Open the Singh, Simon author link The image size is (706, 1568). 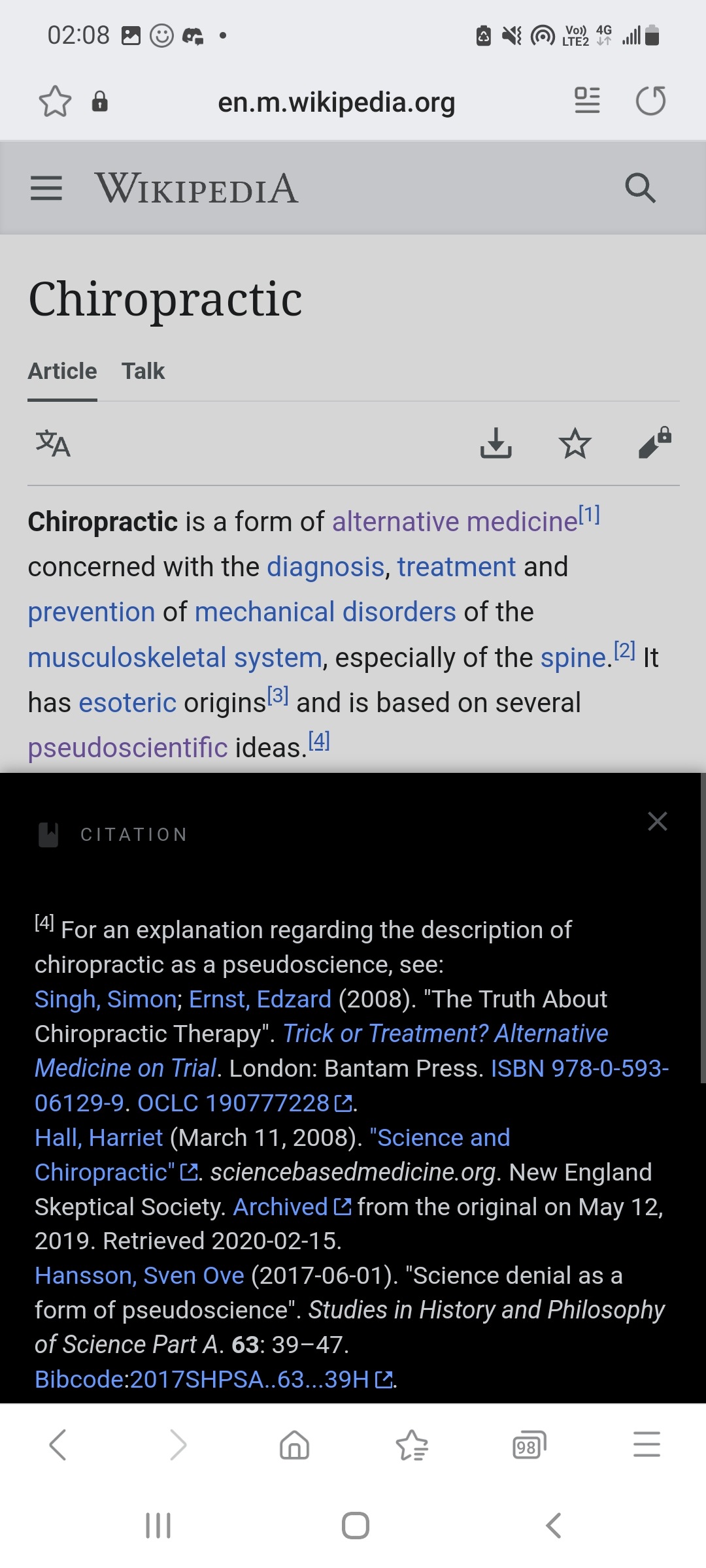[105, 999]
